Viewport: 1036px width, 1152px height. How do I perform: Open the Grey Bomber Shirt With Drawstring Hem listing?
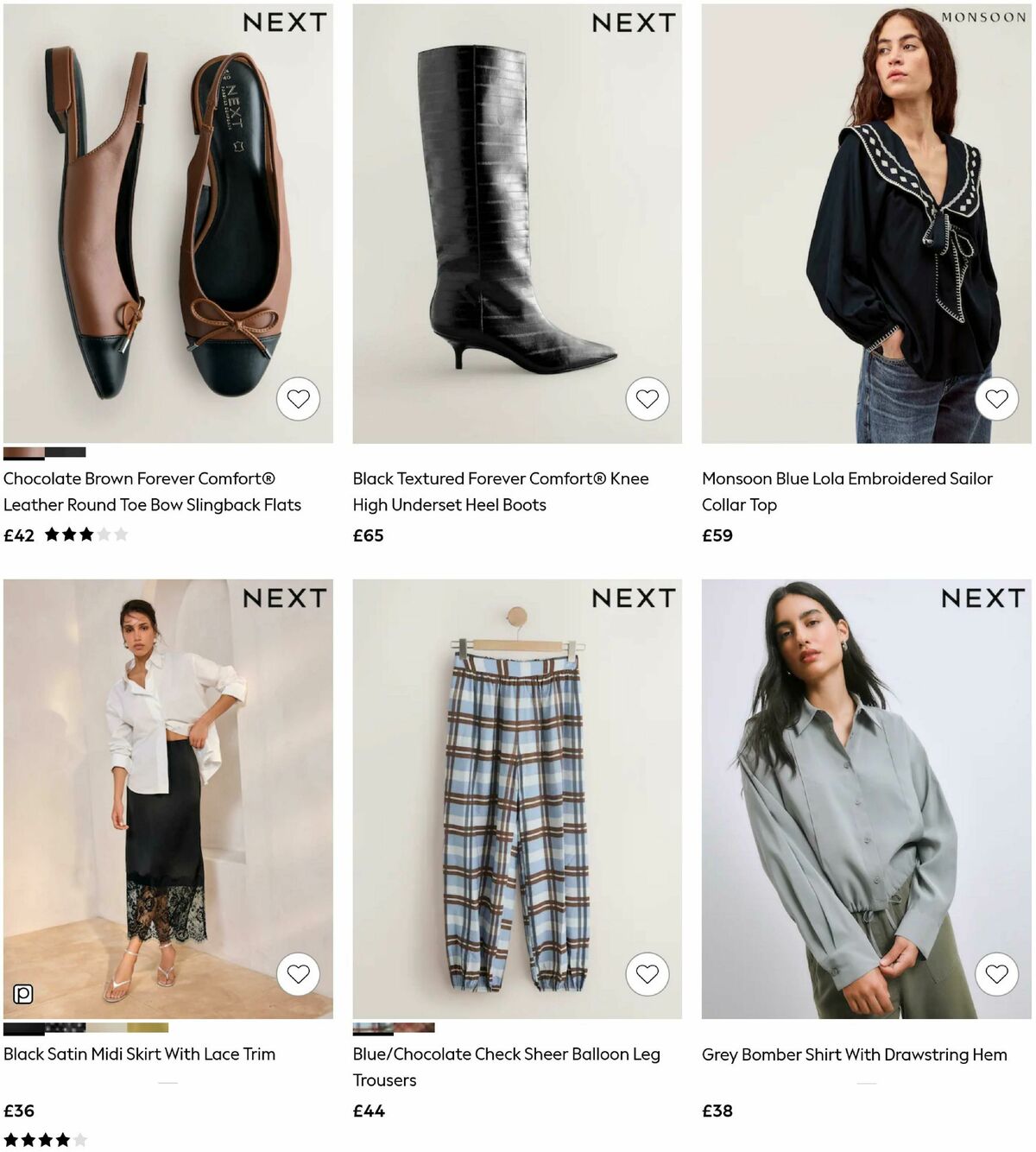click(853, 1054)
